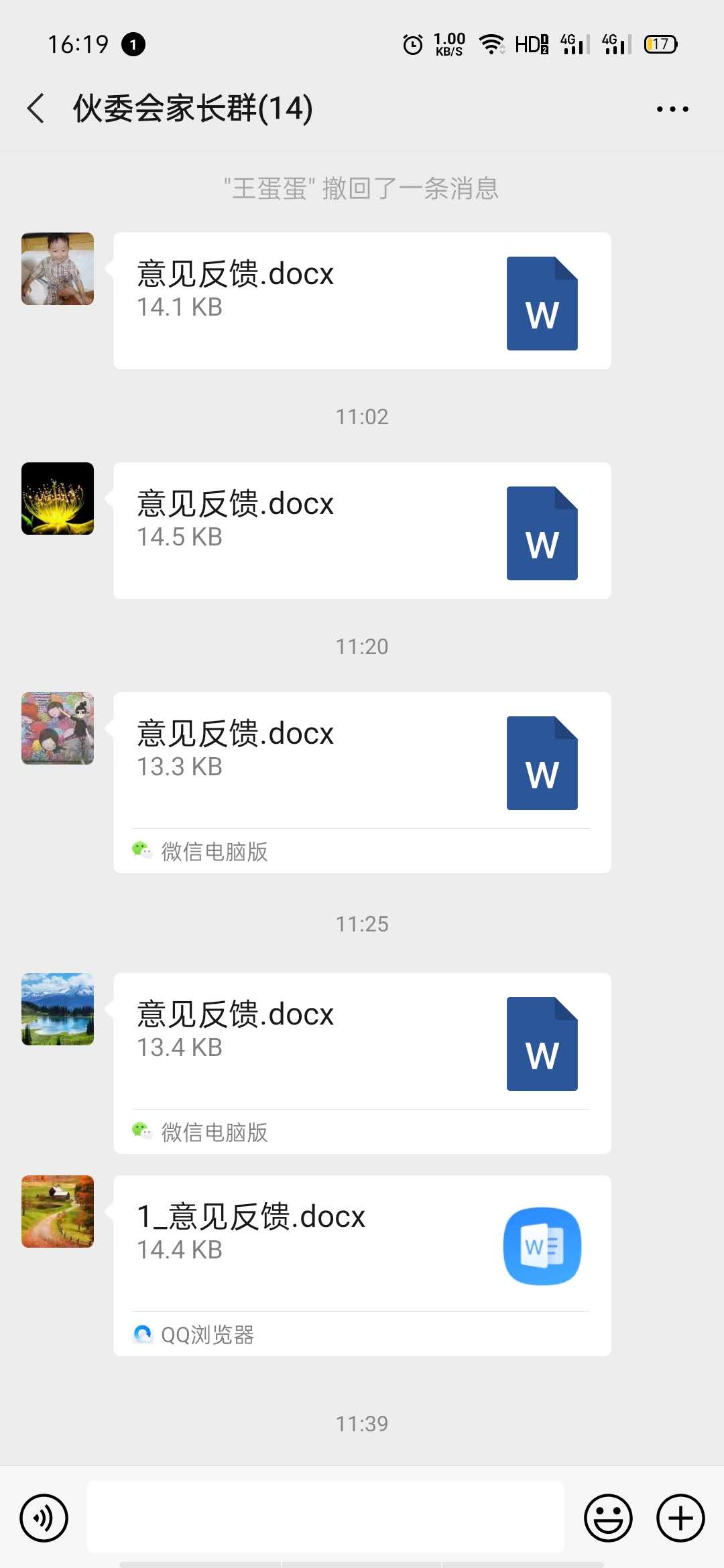724x1568 pixels.
Task: Open the 14.1 KB 意见反馈.docx file
Action: [x=362, y=301]
